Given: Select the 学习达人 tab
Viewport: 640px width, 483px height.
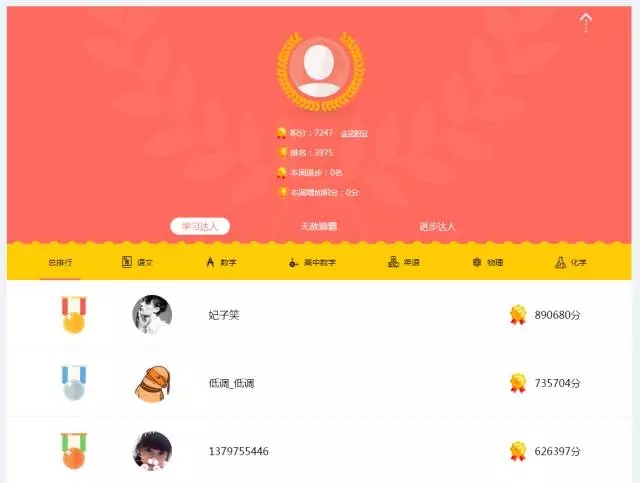Looking at the screenshot, I should [x=200, y=226].
